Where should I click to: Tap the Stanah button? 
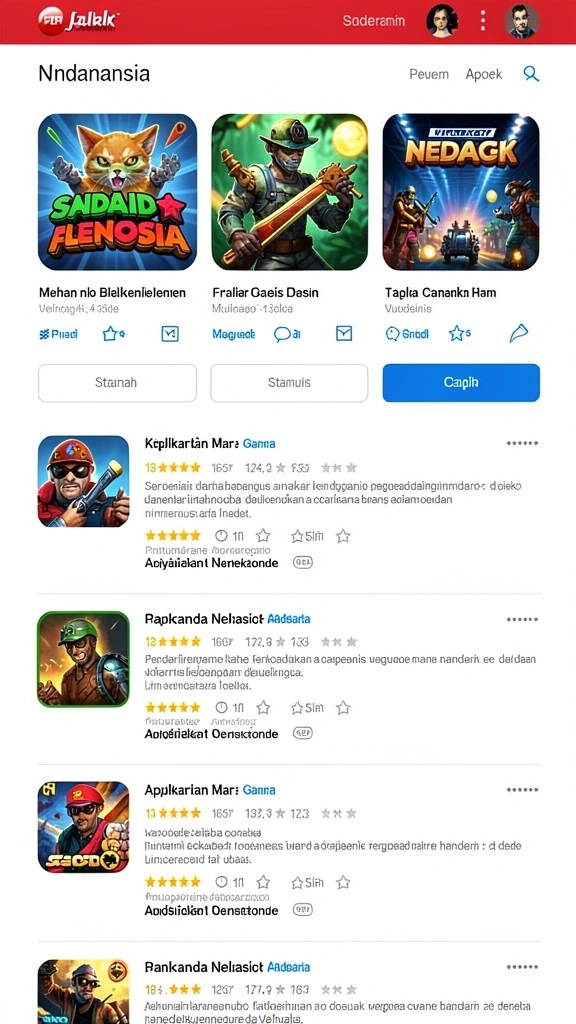click(118, 383)
